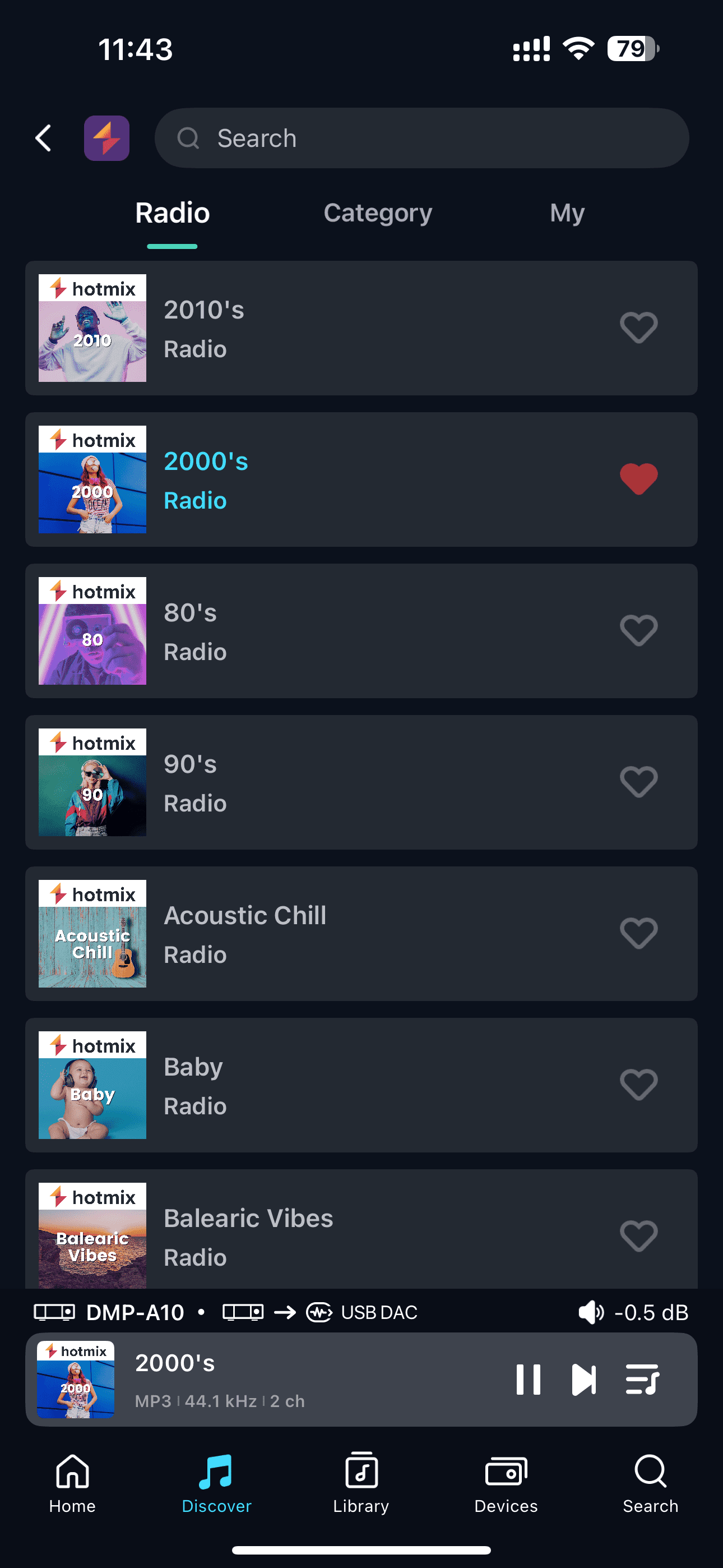
Task: Like the 90's station heart
Action: pyautogui.click(x=638, y=782)
